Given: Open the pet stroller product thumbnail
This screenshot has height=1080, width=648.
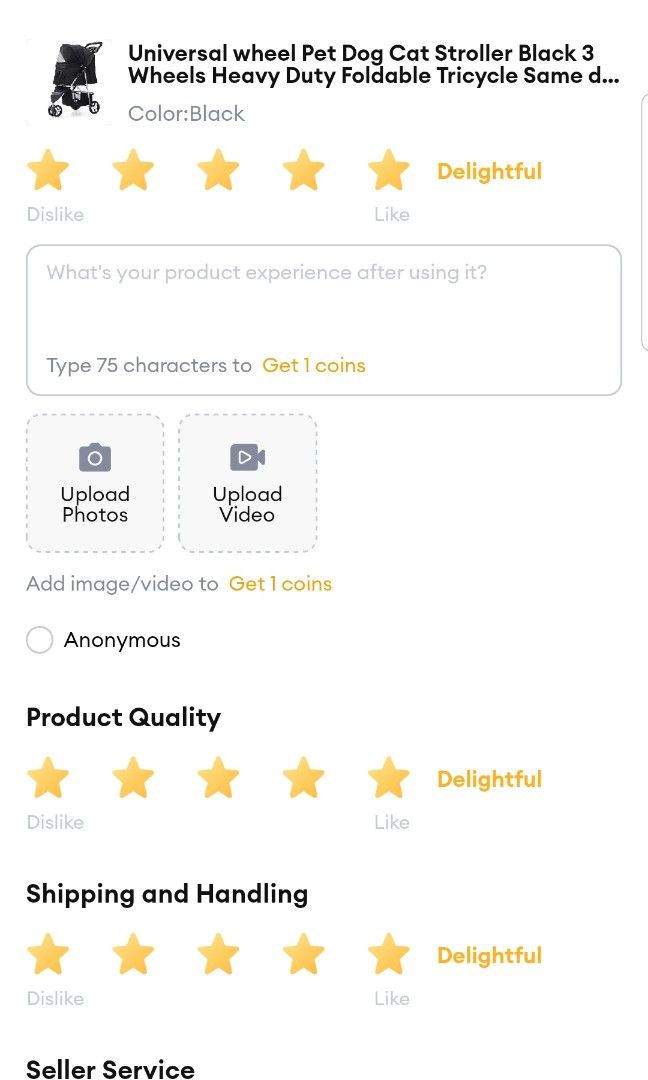Looking at the screenshot, I should 69,81.
